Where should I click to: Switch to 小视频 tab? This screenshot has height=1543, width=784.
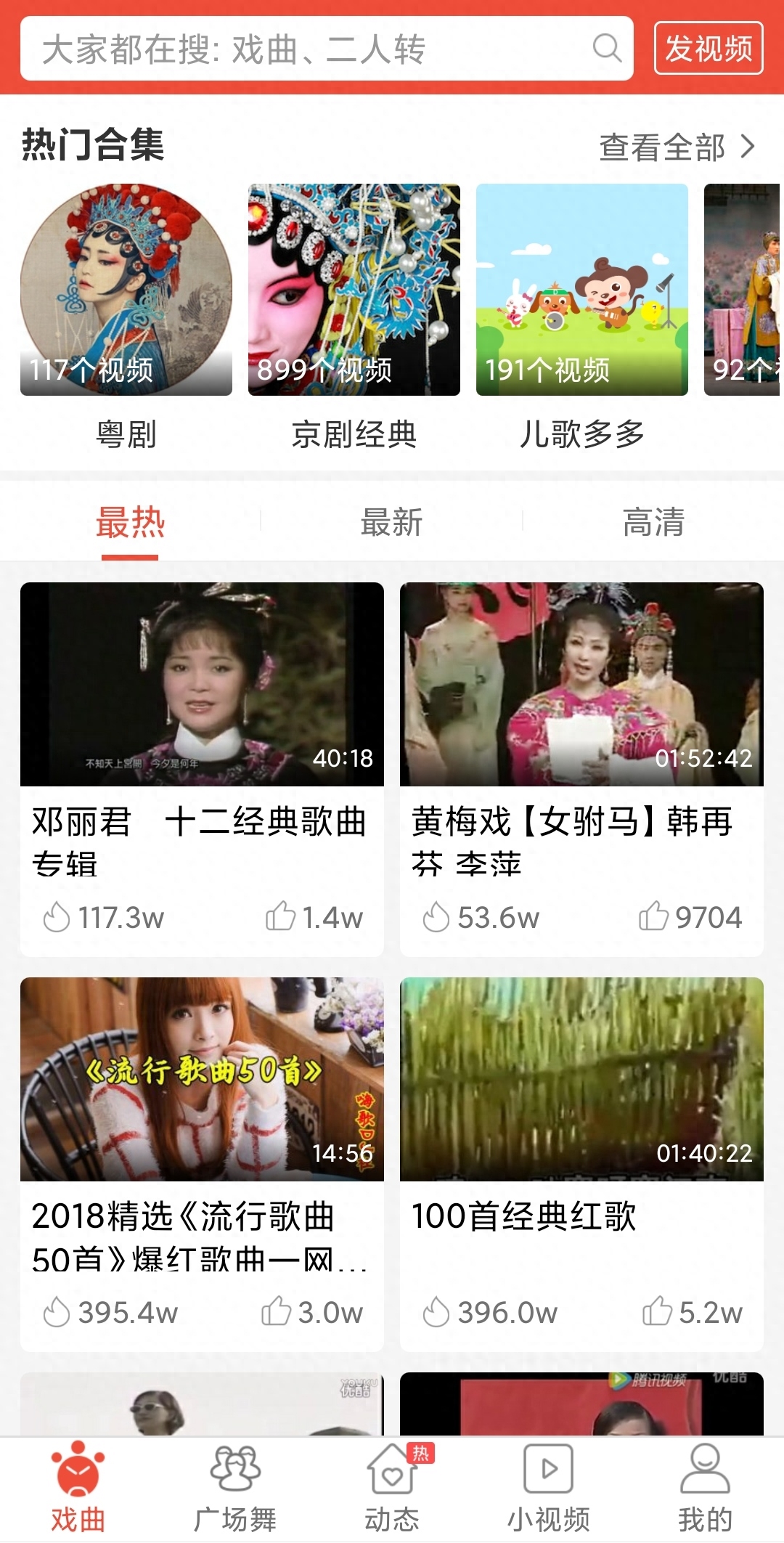tap(549, 1489)
